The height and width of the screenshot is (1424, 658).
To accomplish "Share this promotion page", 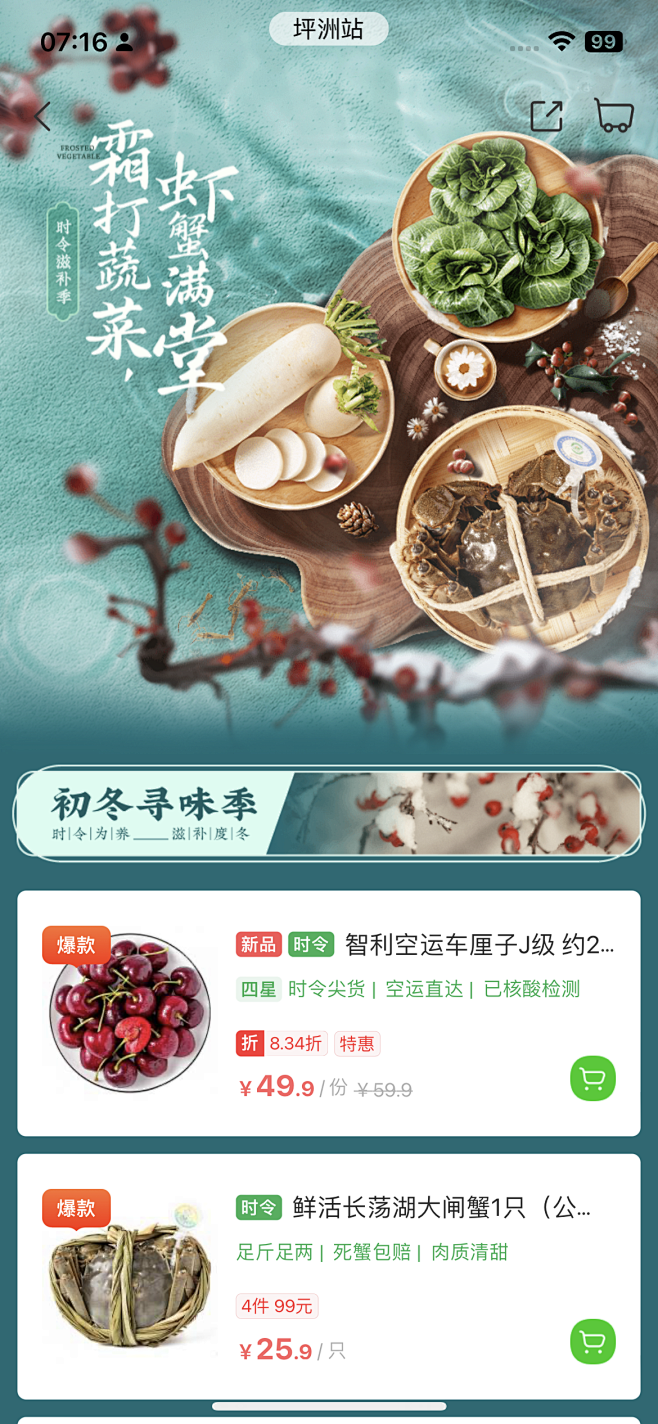I will (547, 116).
